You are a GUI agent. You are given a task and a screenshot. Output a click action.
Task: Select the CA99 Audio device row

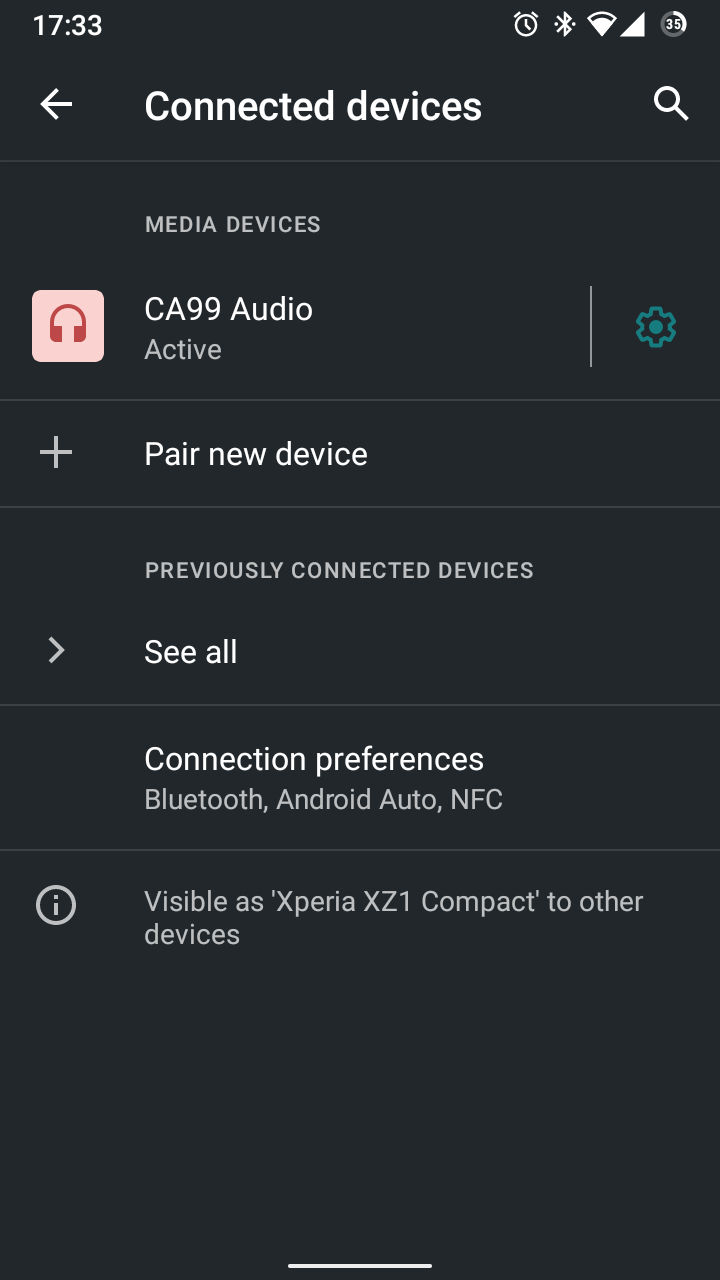pyautogui.click(x=300, y=327)
